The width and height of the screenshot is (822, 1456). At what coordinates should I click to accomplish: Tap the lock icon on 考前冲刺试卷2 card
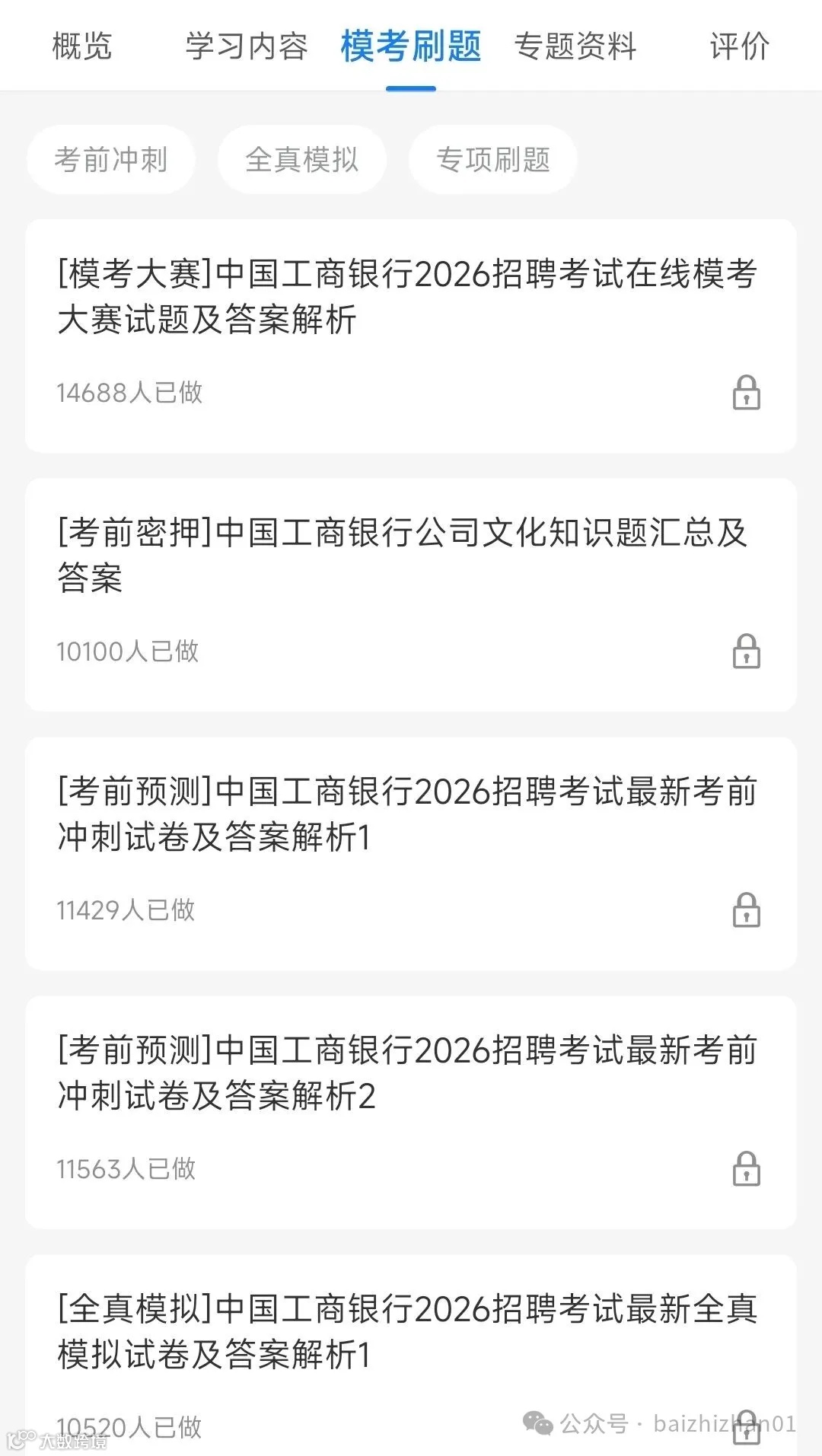point(747,1170)
